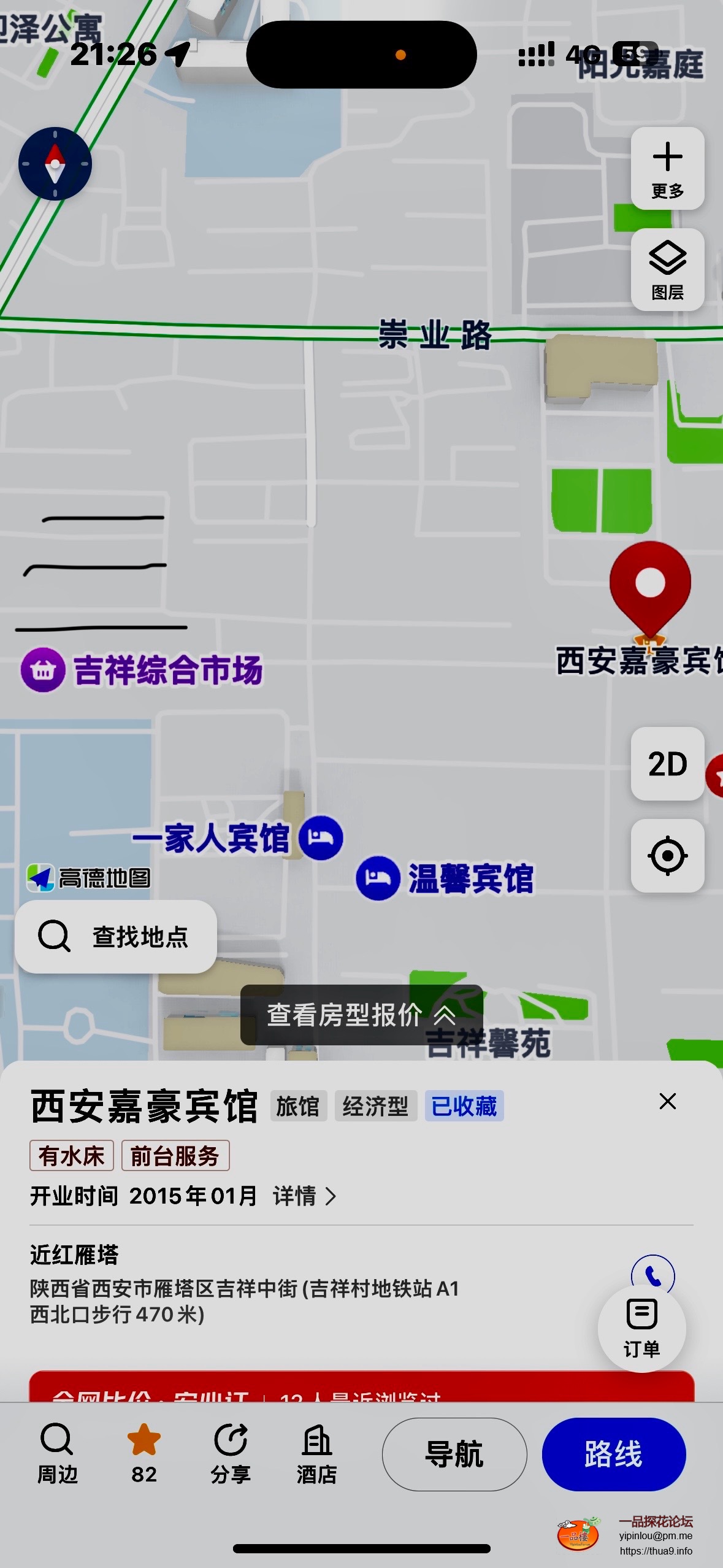The image size is (723, 1568).
Task: Close the 西安嘉豪宾馆 details card
Action: 667,1101
